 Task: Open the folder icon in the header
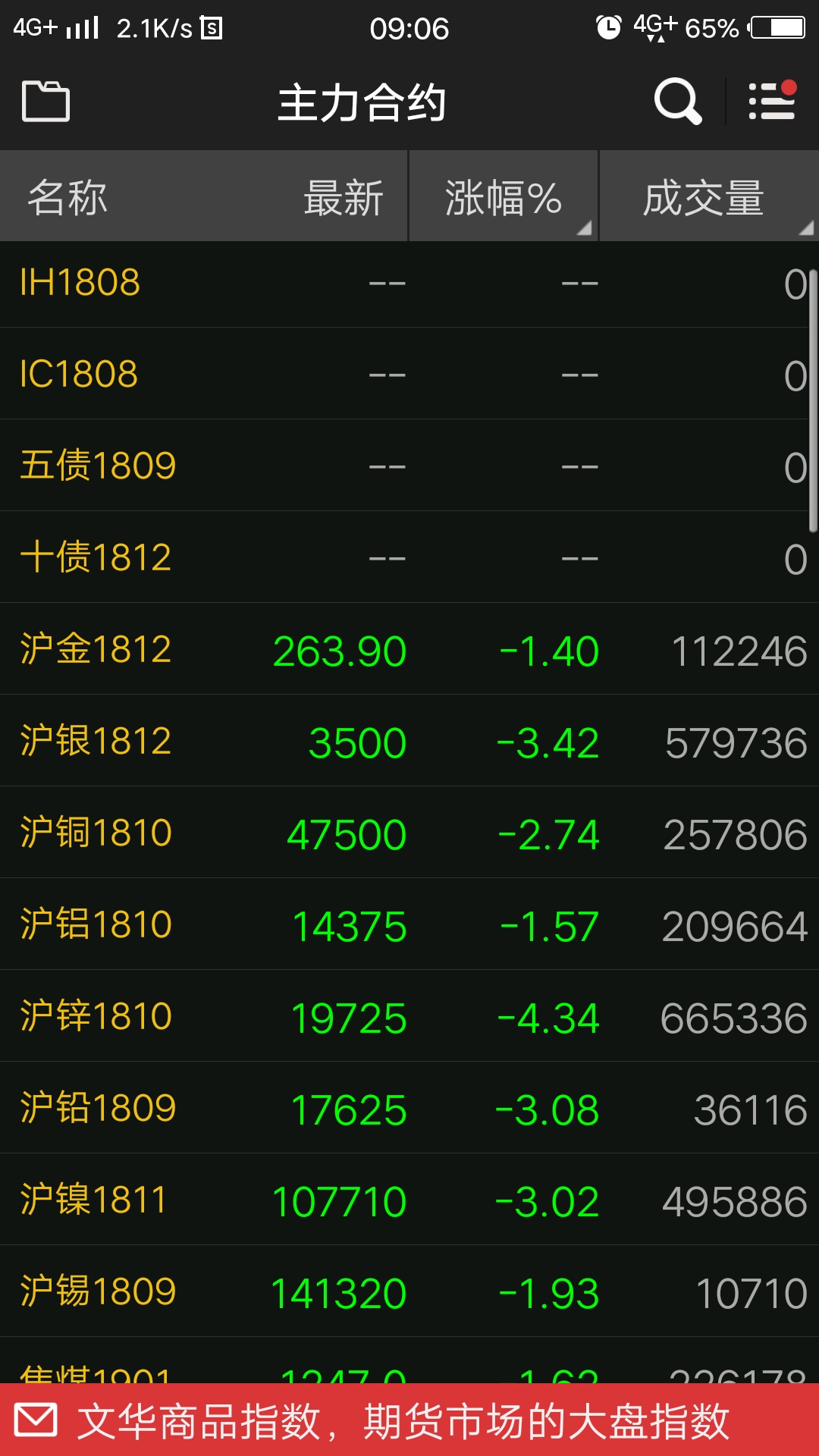[x=45, y=101]
